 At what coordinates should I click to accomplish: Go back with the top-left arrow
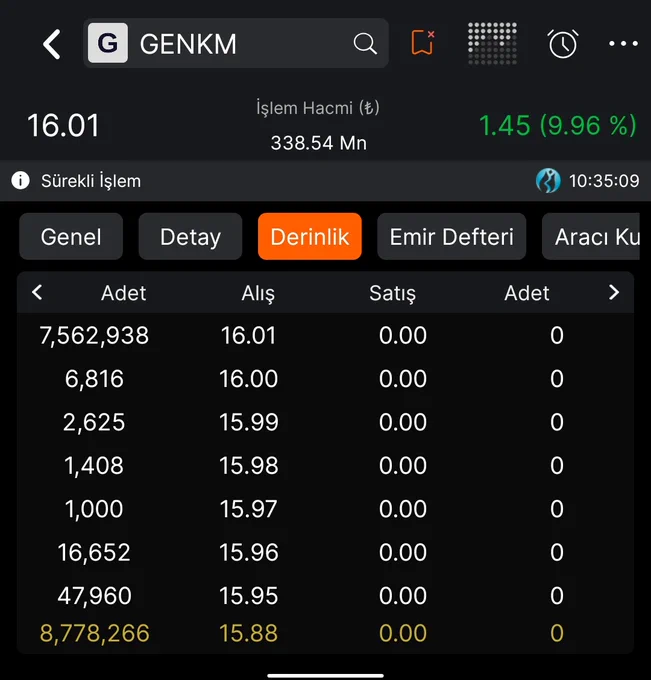(52, 44)
